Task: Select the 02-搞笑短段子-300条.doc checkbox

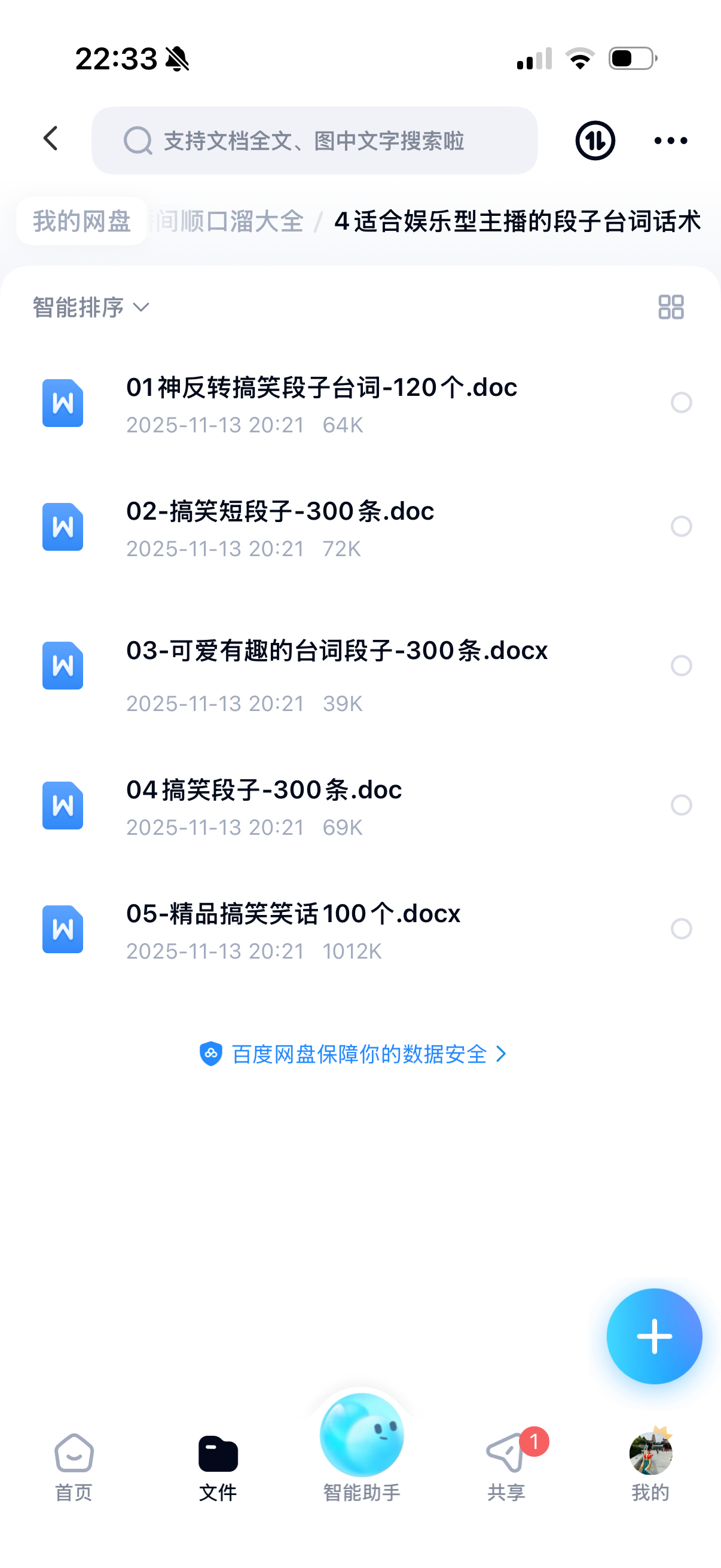Action: point(681,526)
